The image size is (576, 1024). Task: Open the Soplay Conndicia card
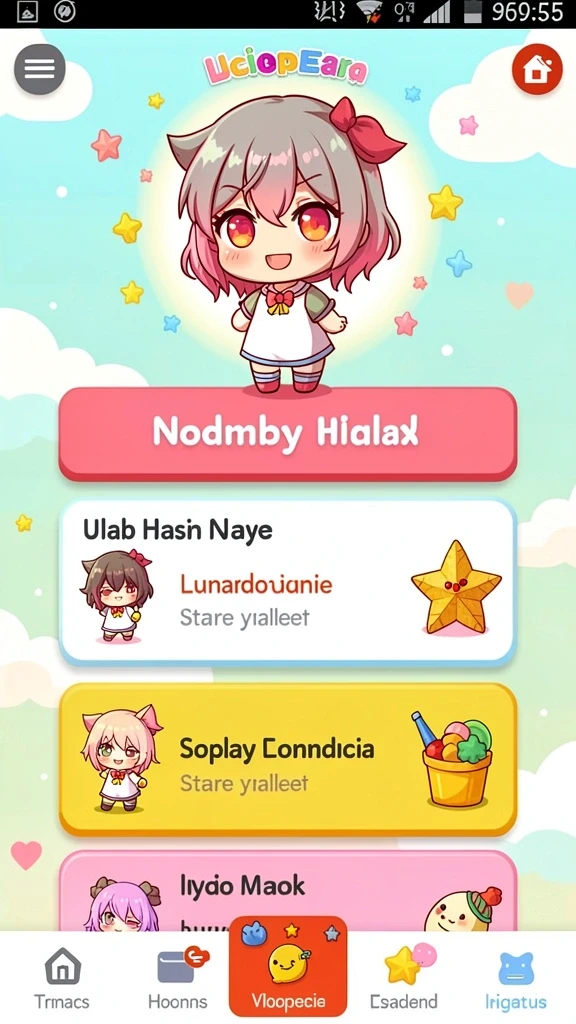pos(287,760)
